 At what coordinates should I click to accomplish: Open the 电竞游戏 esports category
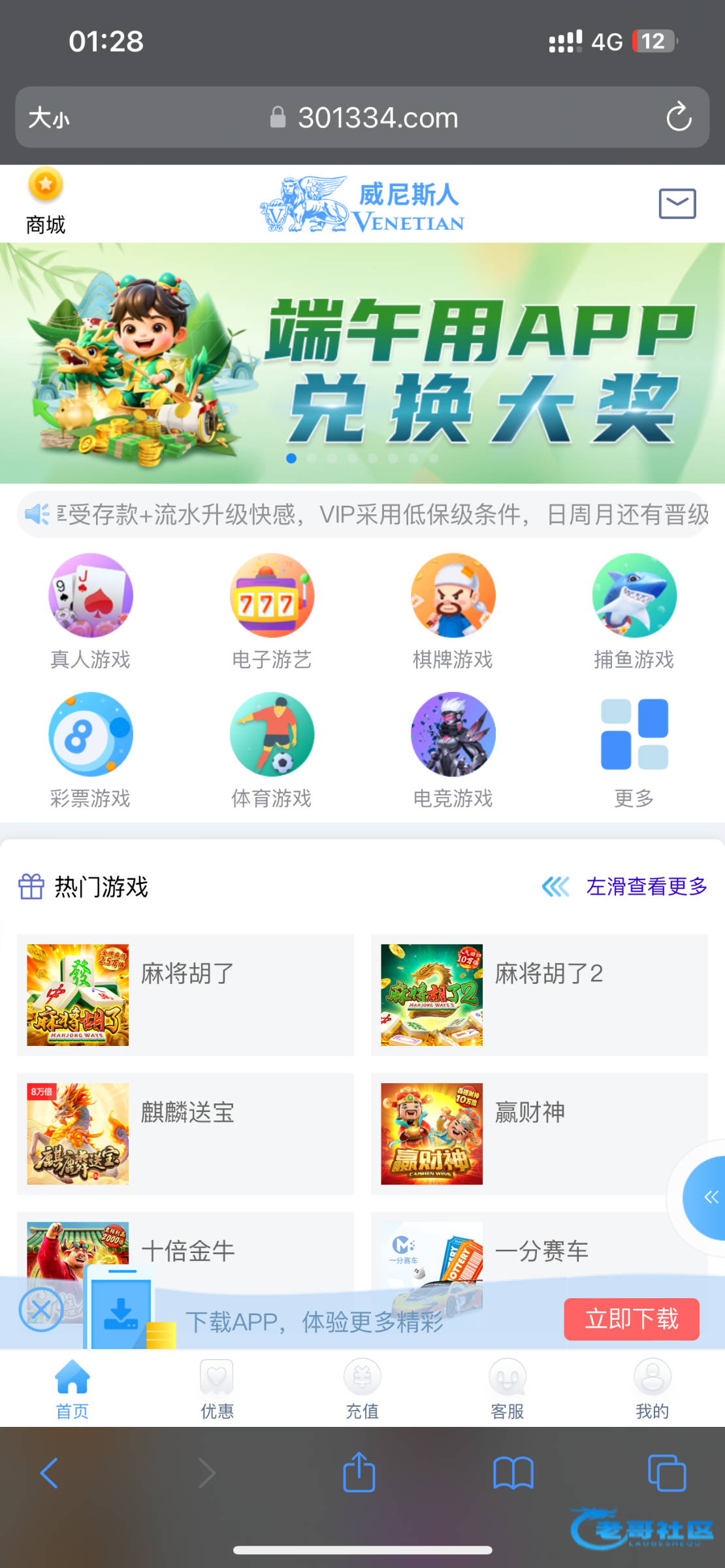[453, 750]
